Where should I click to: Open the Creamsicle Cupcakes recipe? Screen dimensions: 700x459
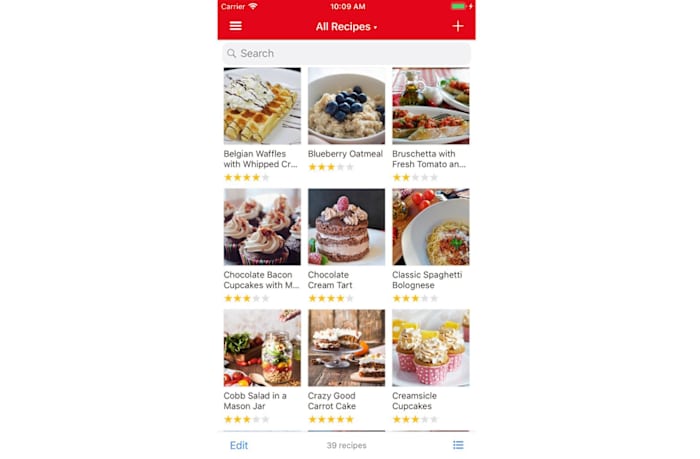[x=430, y=348]
